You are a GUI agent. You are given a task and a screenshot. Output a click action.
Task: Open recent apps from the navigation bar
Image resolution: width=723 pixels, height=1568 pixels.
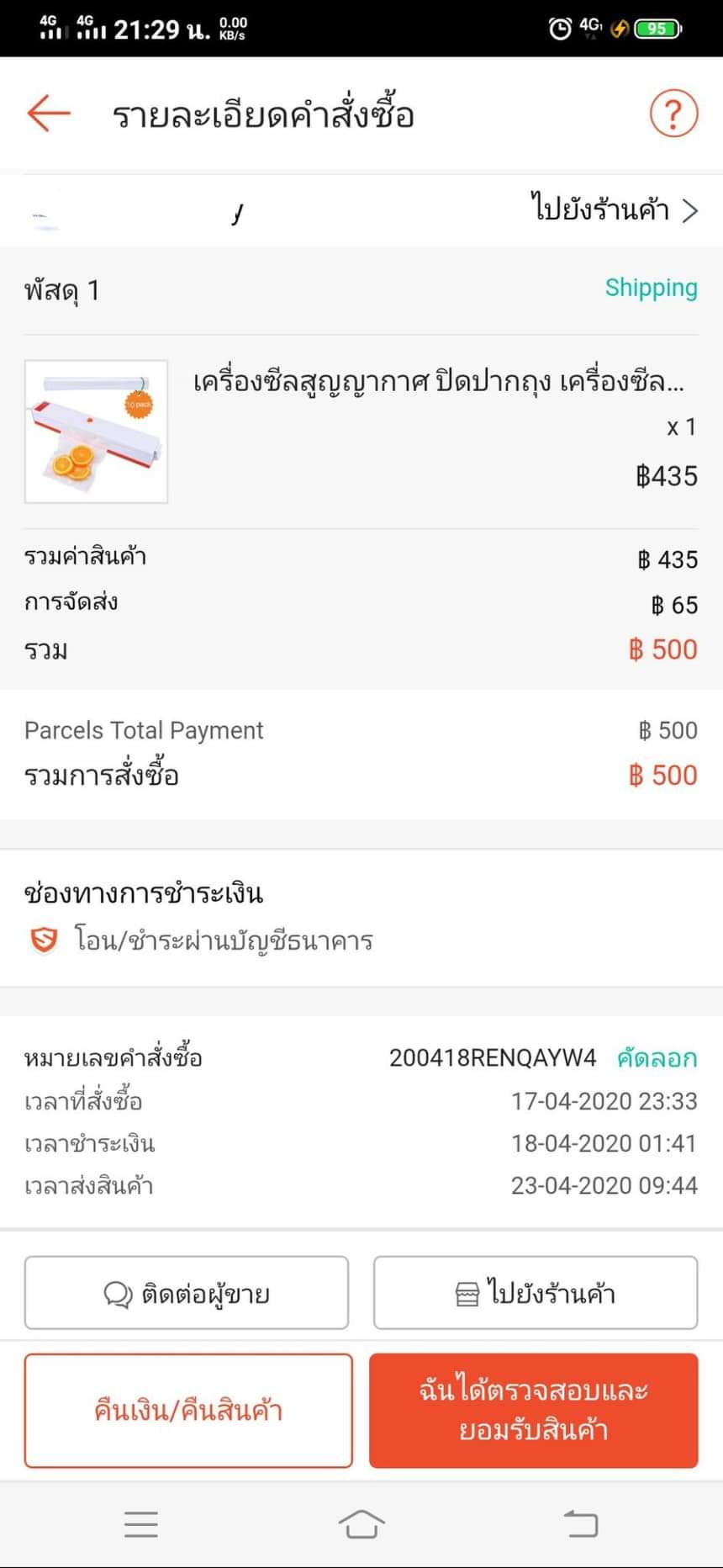141,1524
